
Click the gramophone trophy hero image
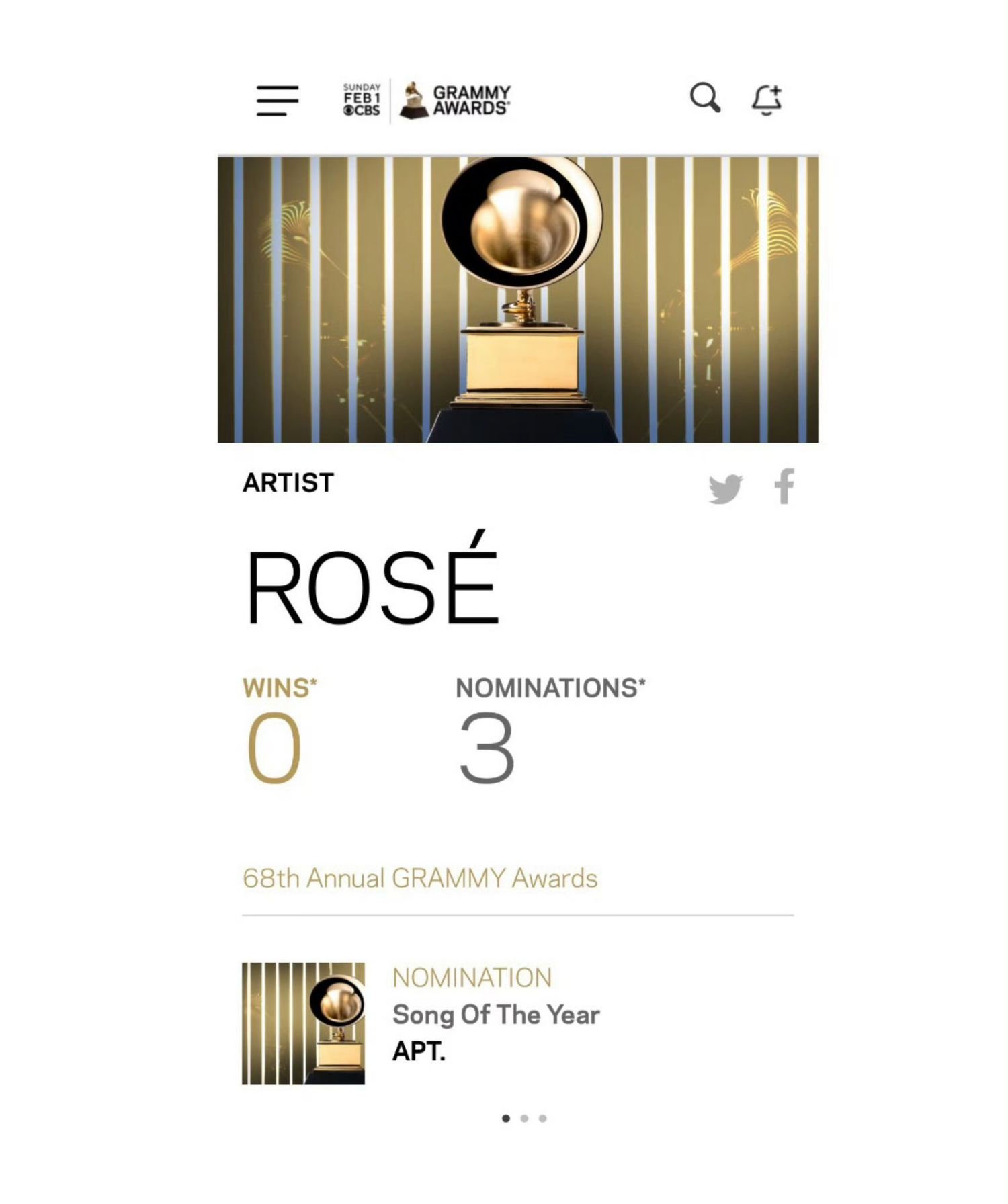coord(517,299)
